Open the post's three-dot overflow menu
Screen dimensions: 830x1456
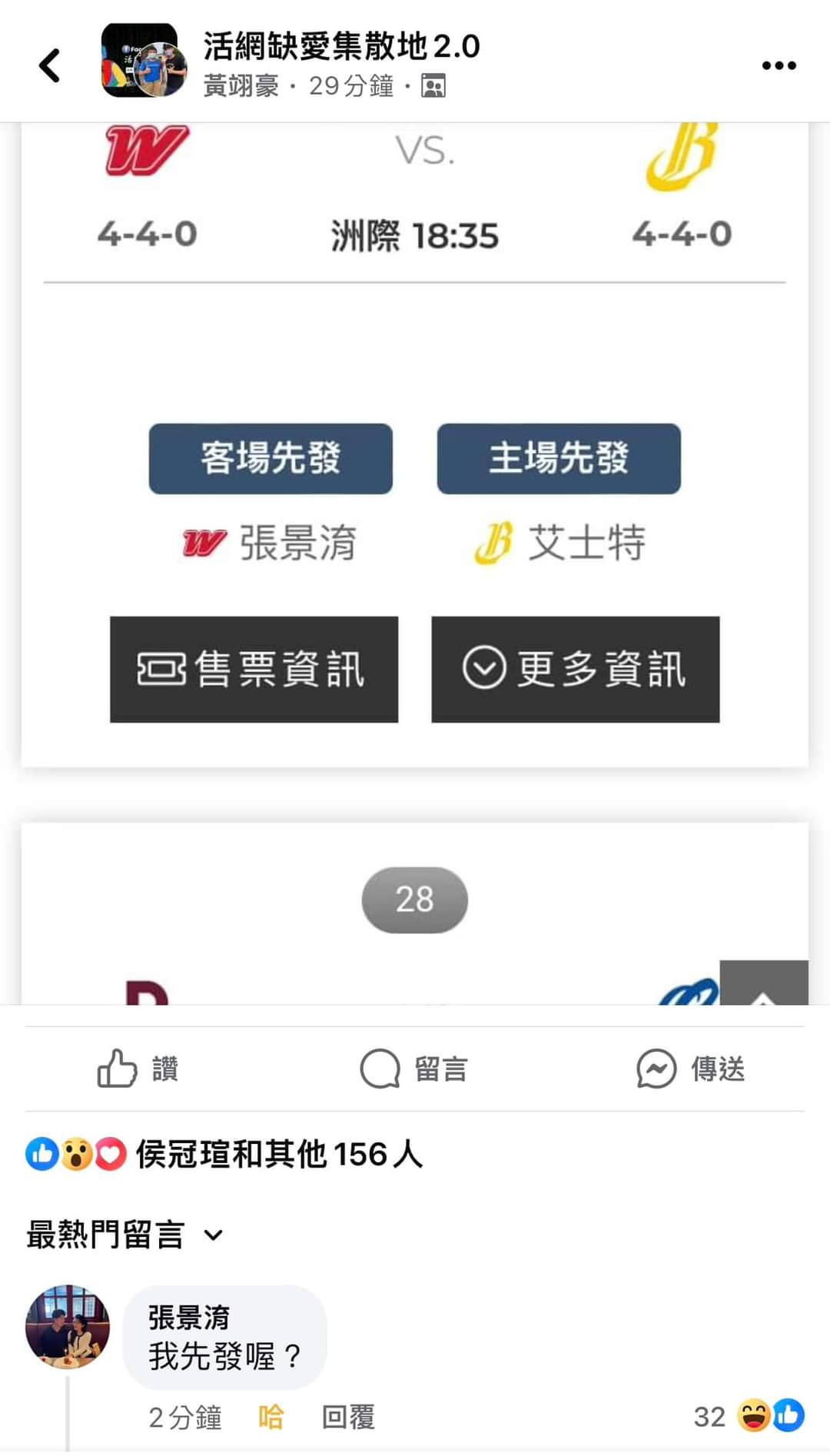(779, 65)
